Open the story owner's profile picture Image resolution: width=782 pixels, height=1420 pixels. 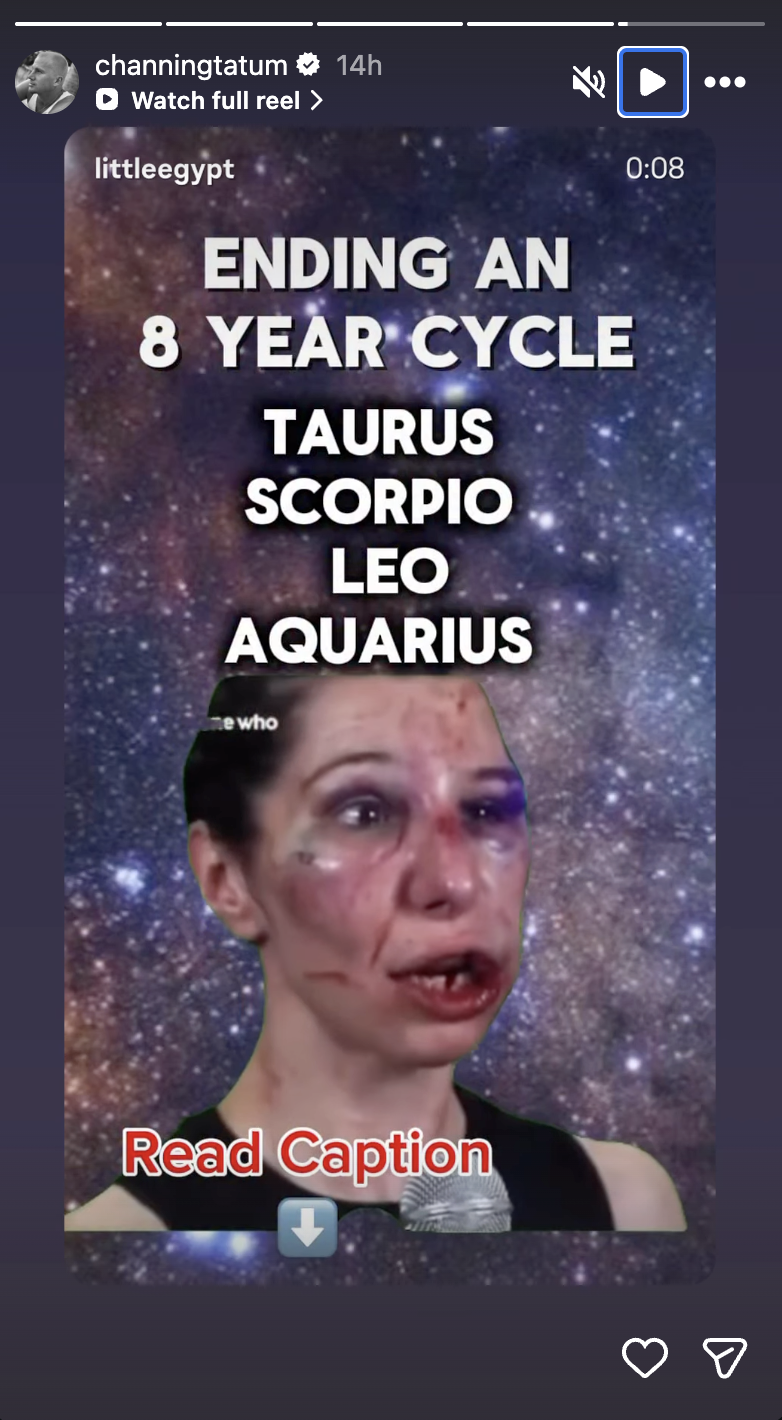point(46,82)
